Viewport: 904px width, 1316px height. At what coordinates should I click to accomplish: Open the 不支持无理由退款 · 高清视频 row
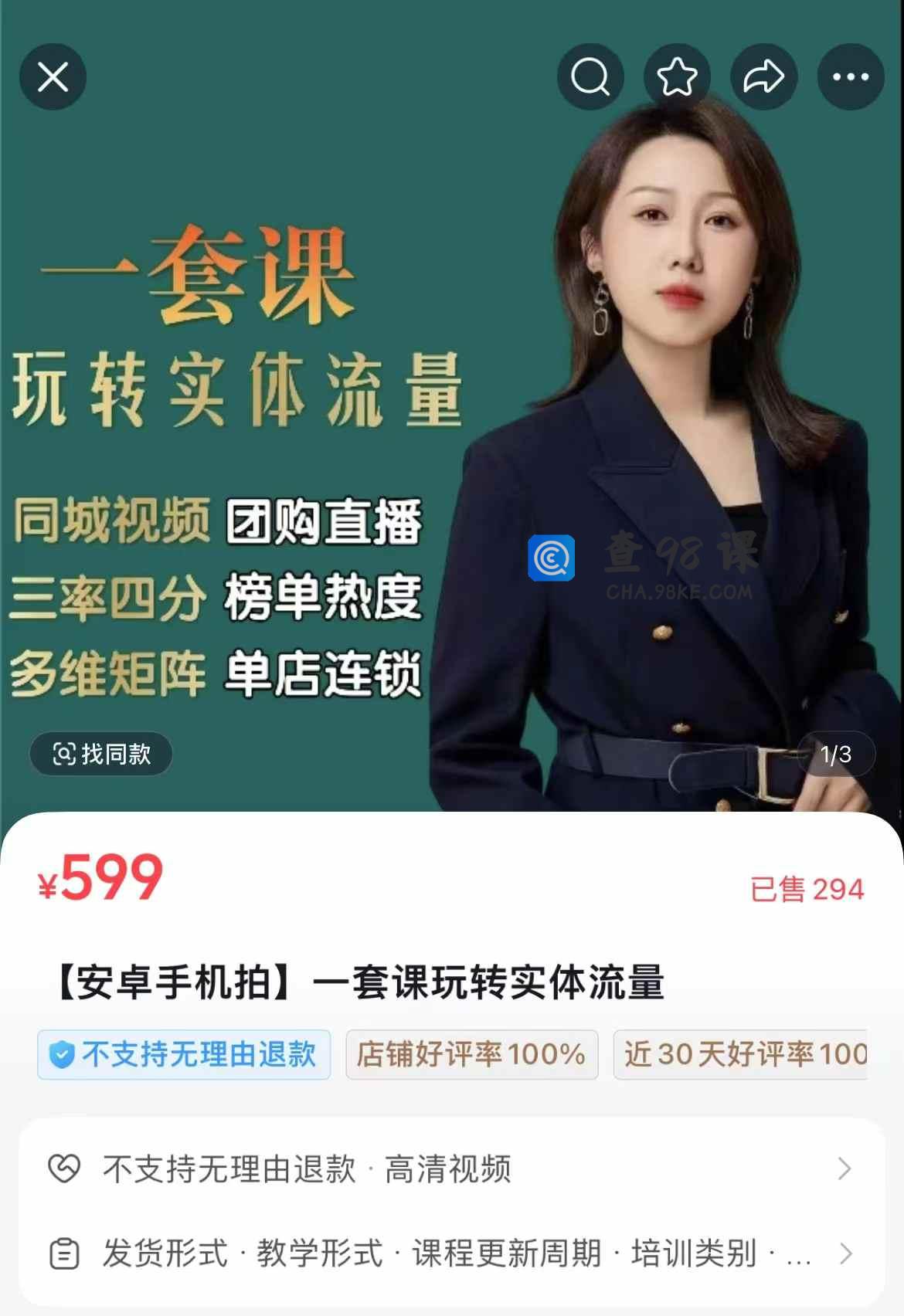coord(451,1169)
